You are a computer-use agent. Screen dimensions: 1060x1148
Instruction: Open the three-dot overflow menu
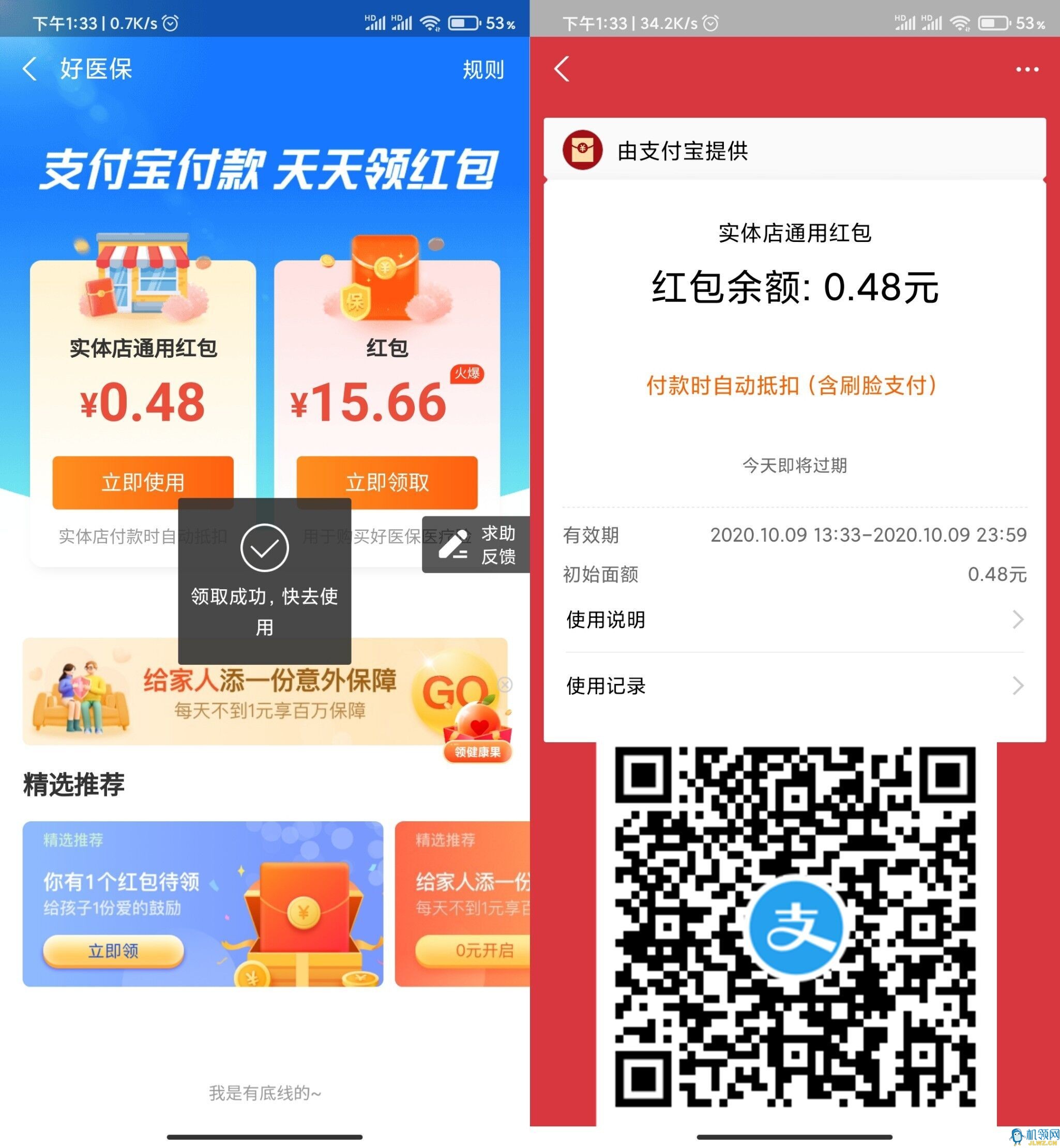pyautogui.click(x=1027, y=70)
